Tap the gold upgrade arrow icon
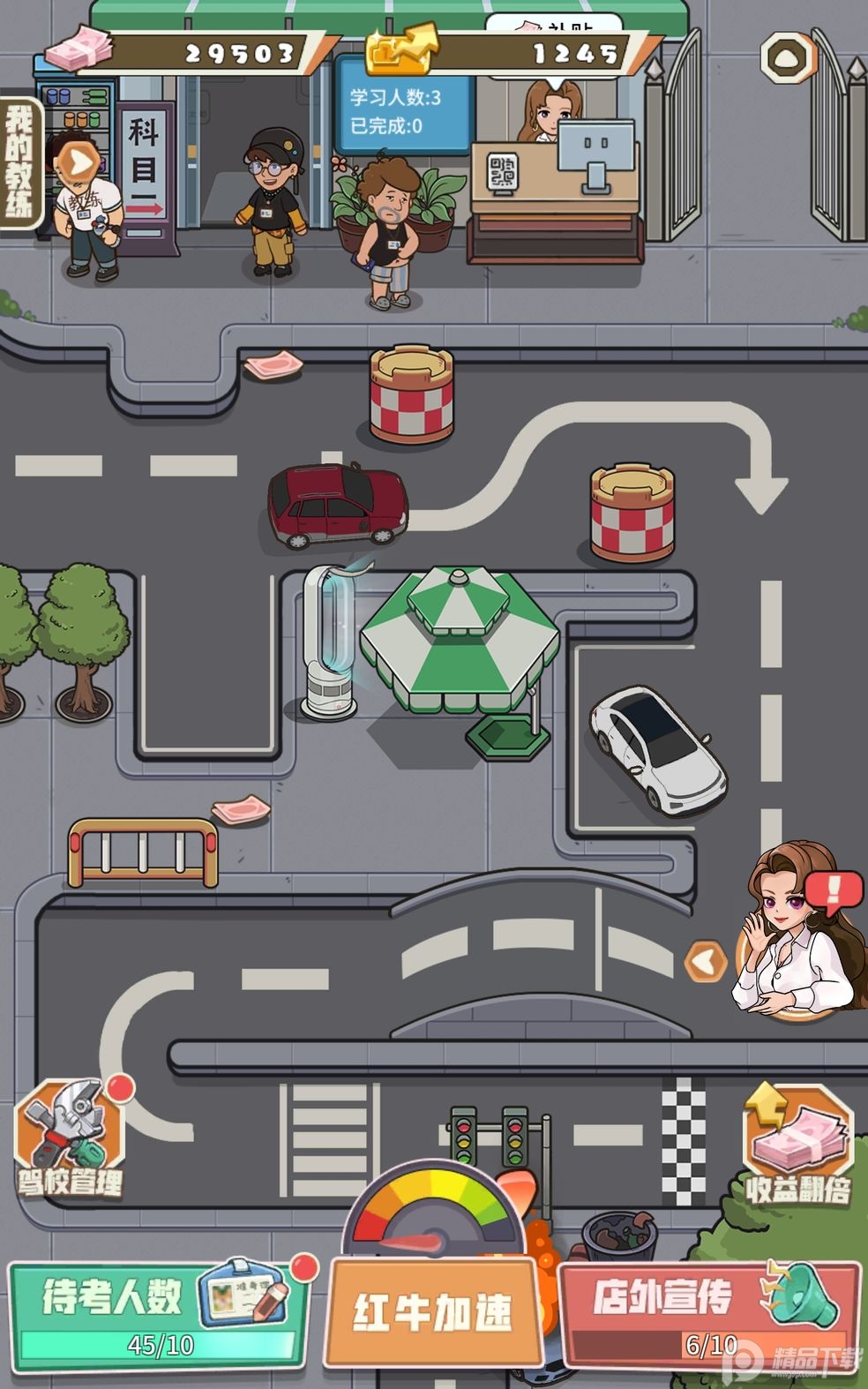 pos(402,50)
